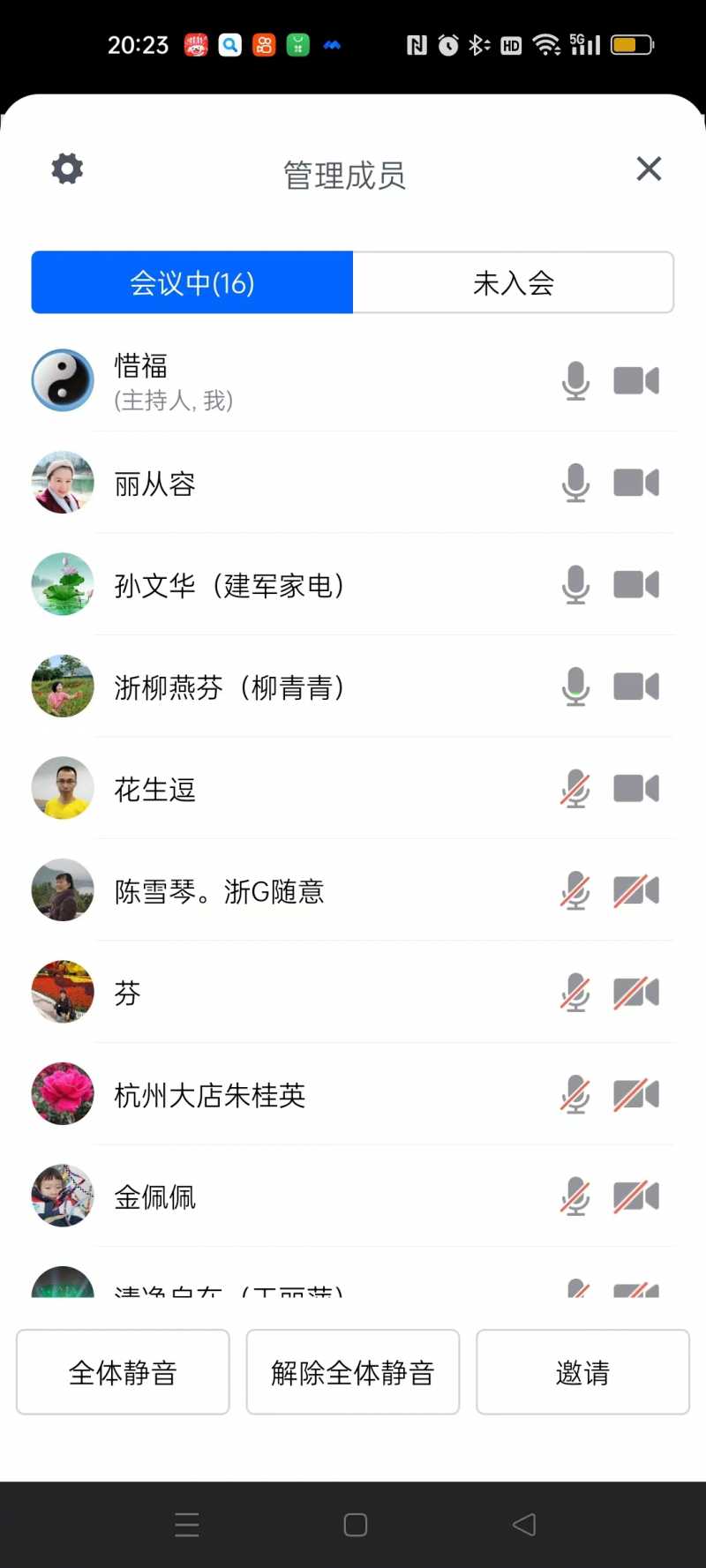The width and height of the screenshot is (706, 1568).
Task: Tap 解除全体静音 to unmute everyone
Action: 353,1372
